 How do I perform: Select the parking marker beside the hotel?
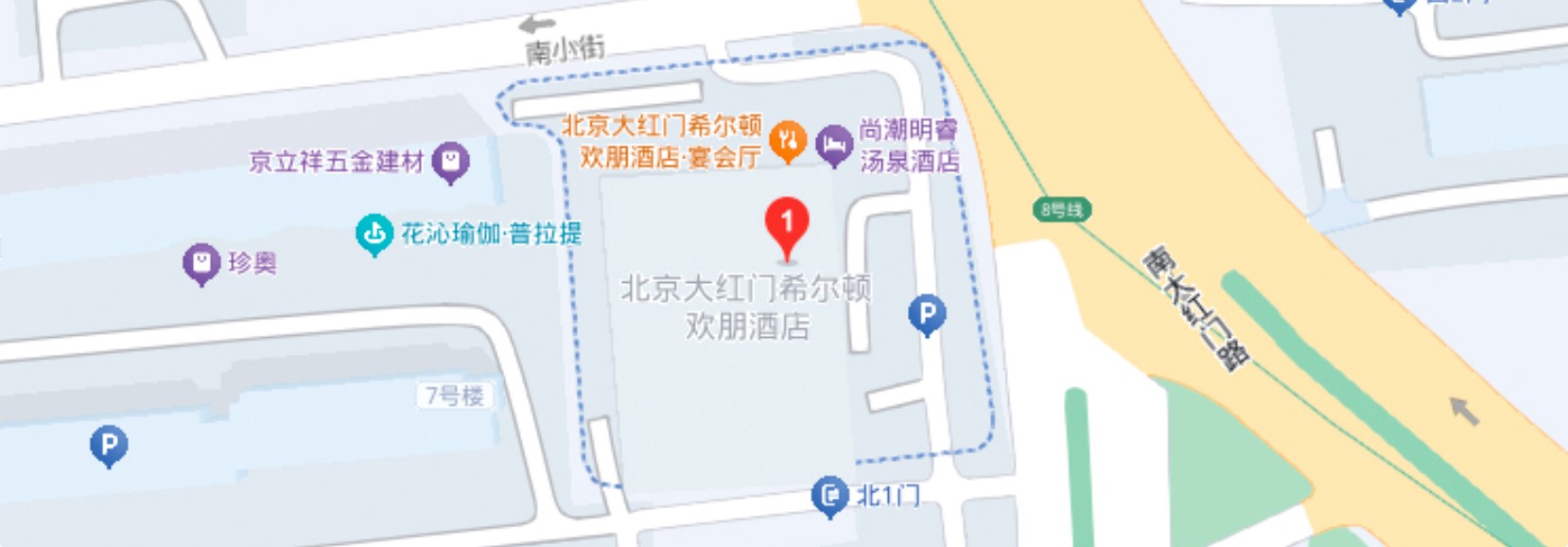click(927, 313)
